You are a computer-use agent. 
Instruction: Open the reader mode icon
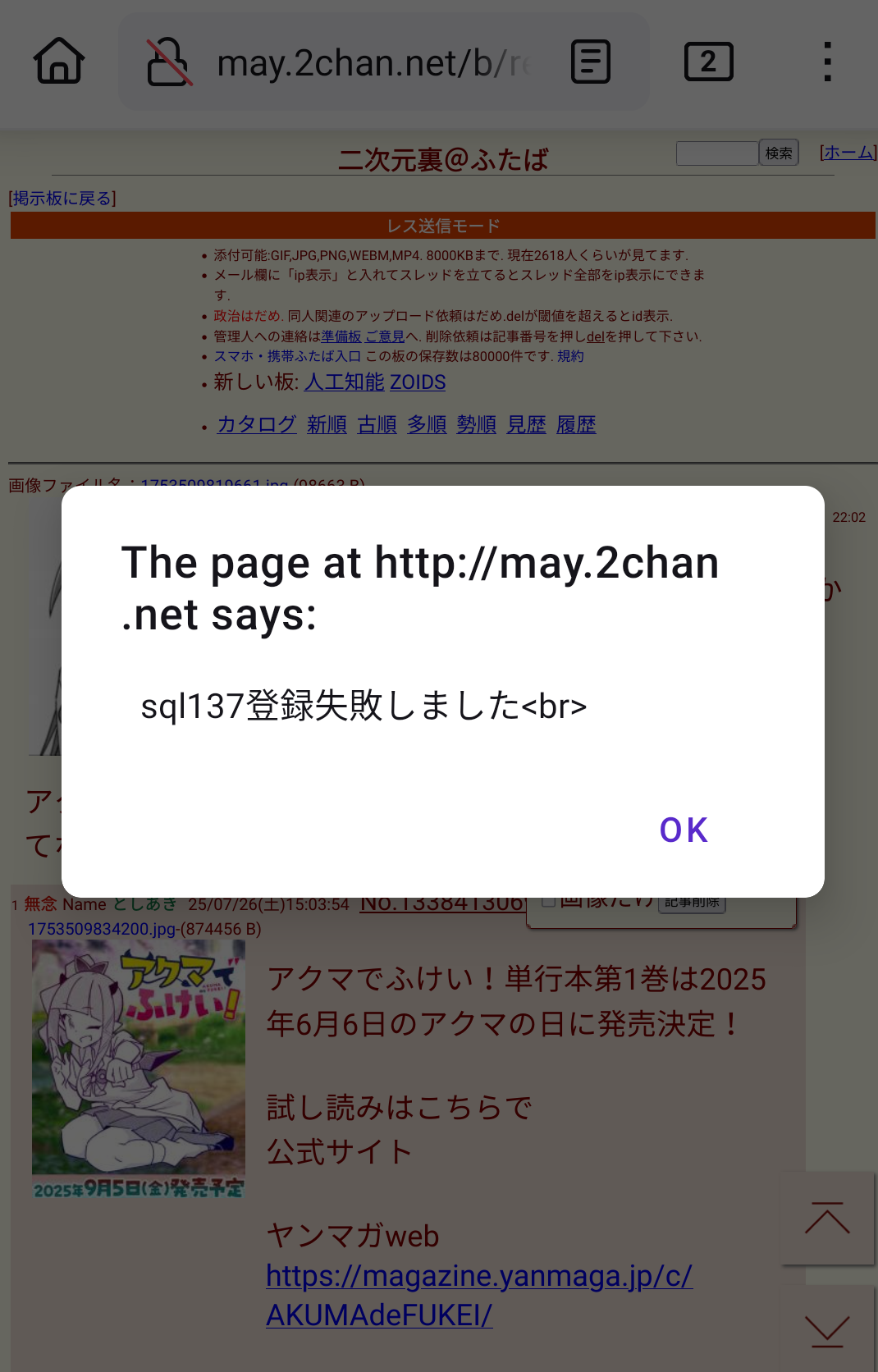point(590,62)
